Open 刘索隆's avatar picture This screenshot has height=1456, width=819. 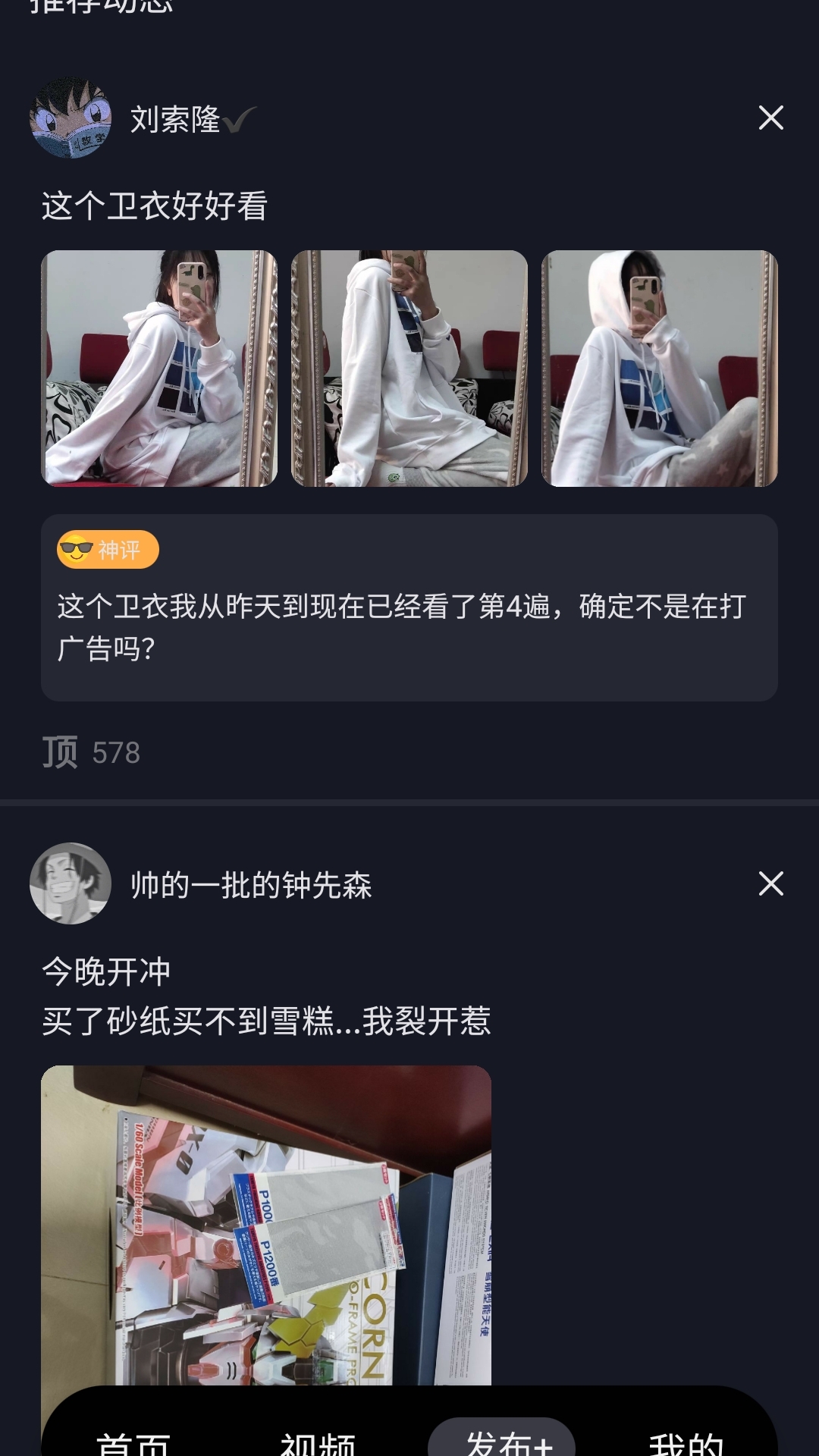click(x=72, y=118)
